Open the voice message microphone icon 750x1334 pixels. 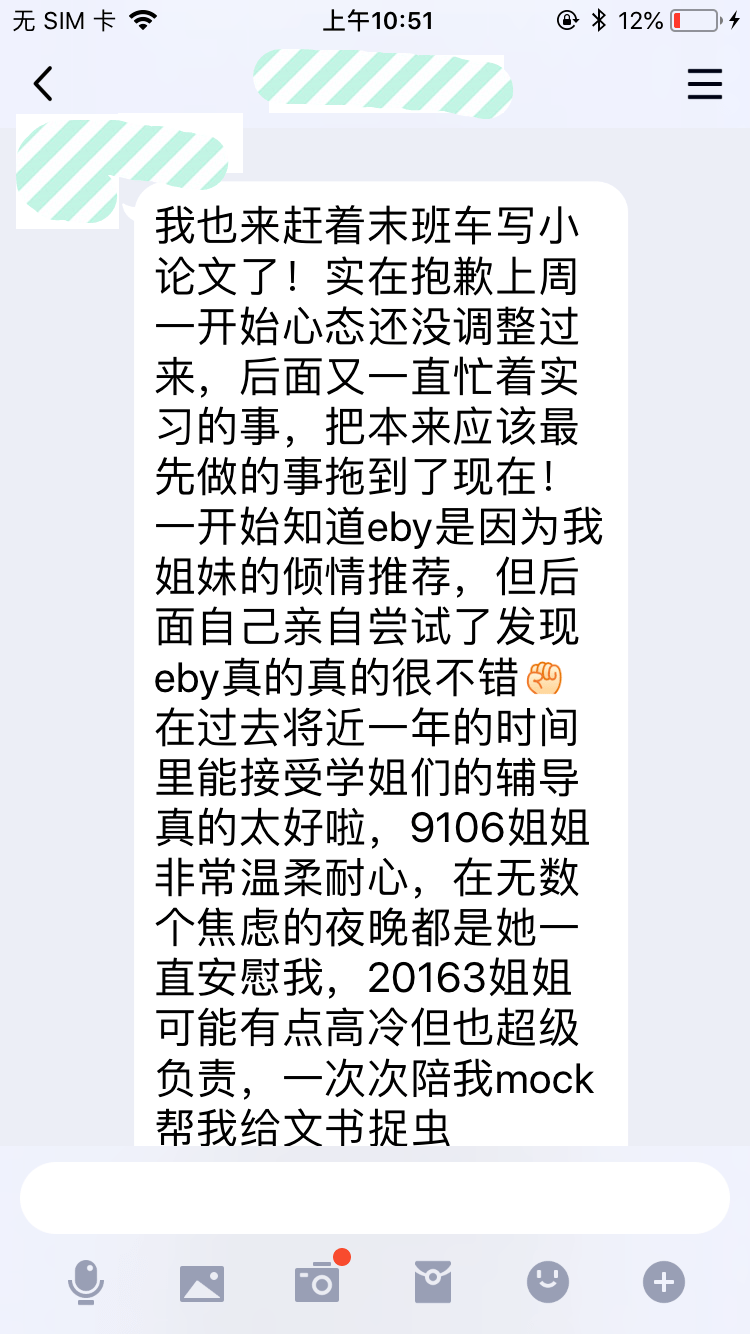pyautogui.click(x=88, y=1281)
